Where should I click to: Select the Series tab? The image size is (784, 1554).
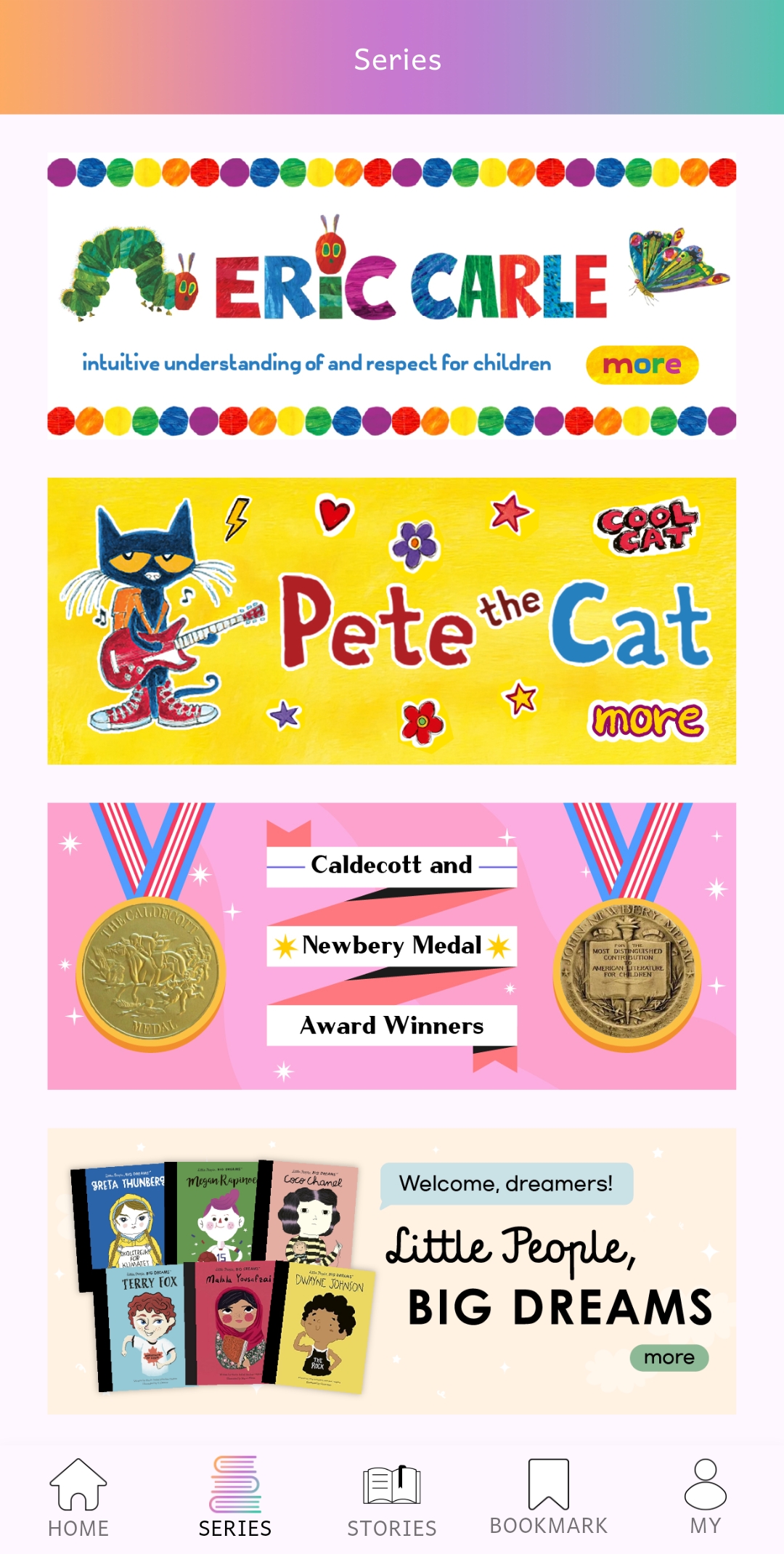click(x=235, y=1497)
